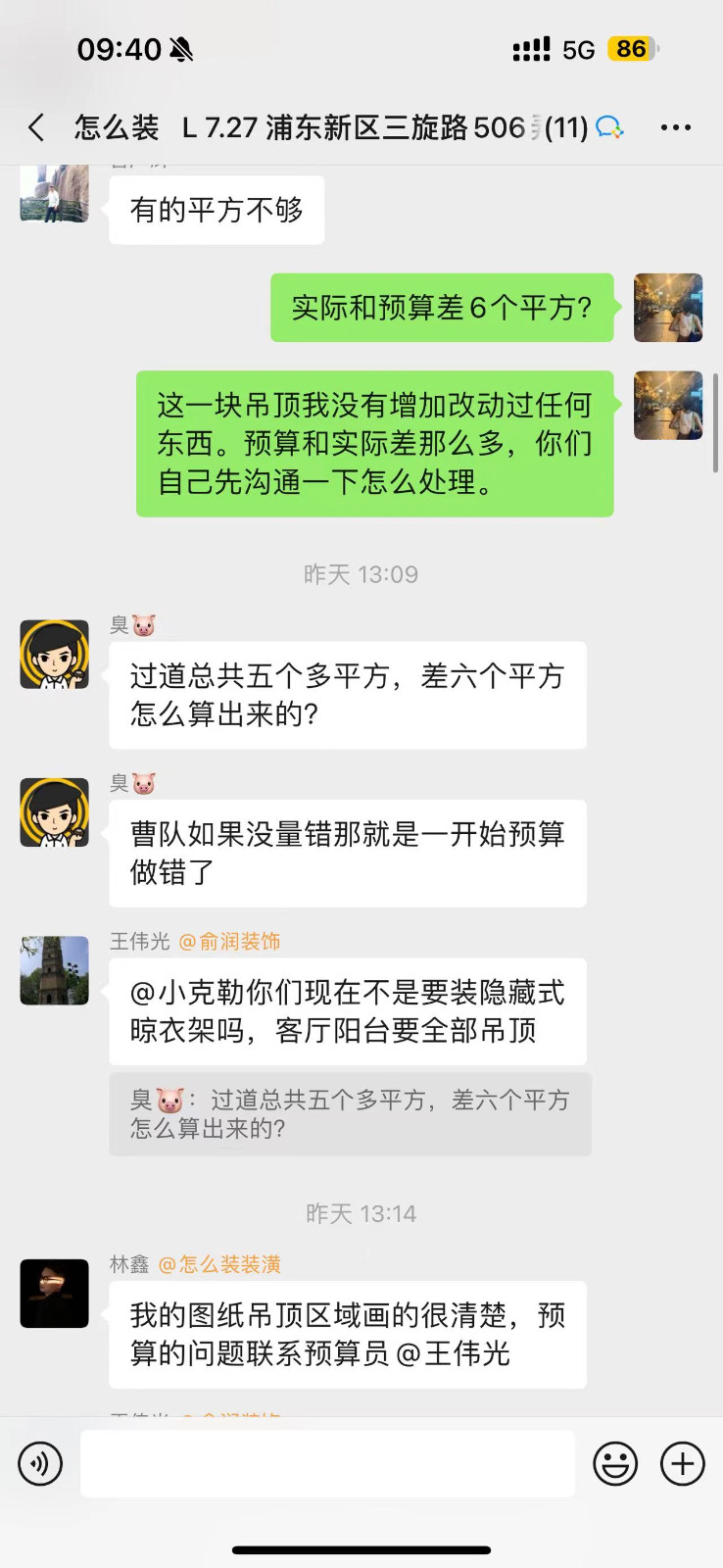This screenshot has height=1568, width=723.
Task: Tap the message text field
Action: [x=327, y=1464]
